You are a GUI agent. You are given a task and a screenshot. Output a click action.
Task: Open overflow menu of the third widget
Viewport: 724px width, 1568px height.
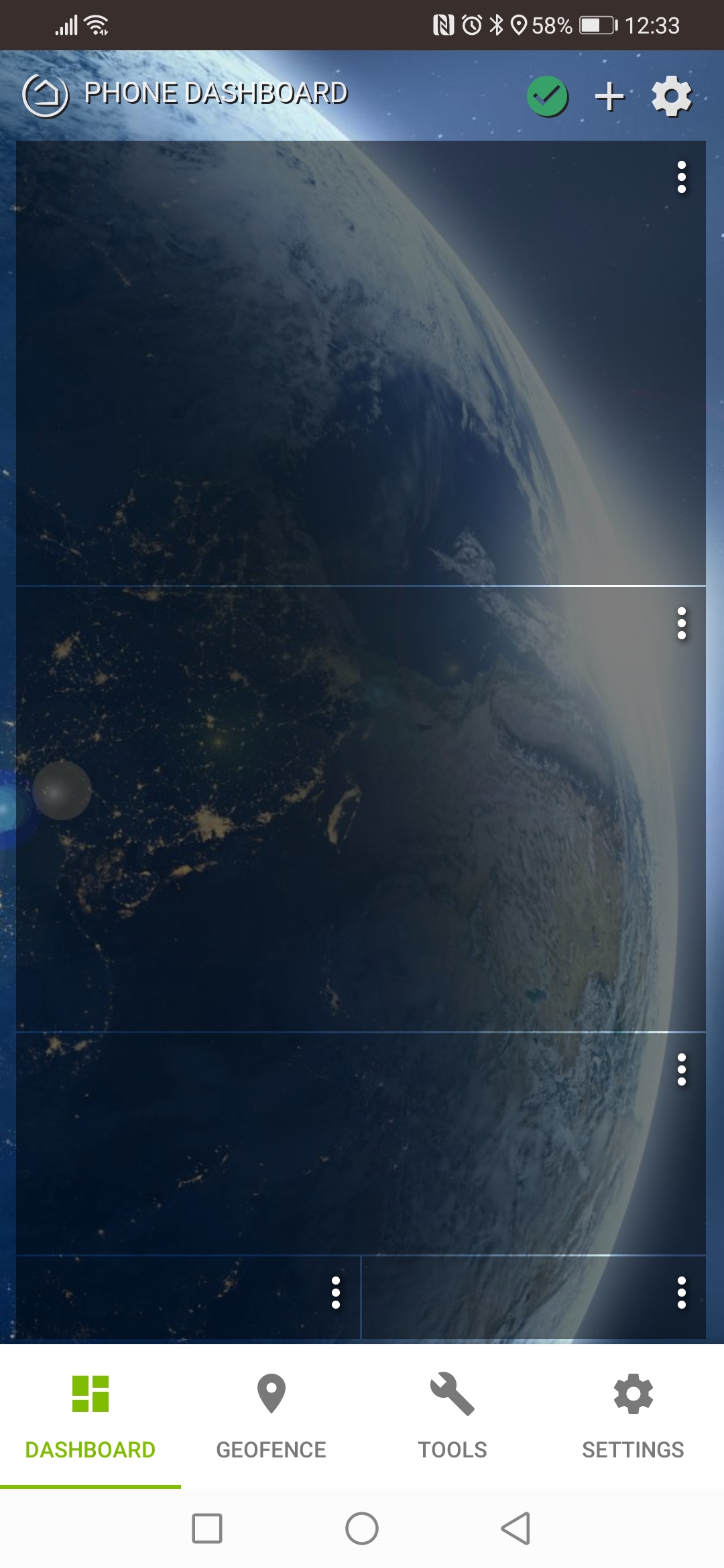point(682,1069)
